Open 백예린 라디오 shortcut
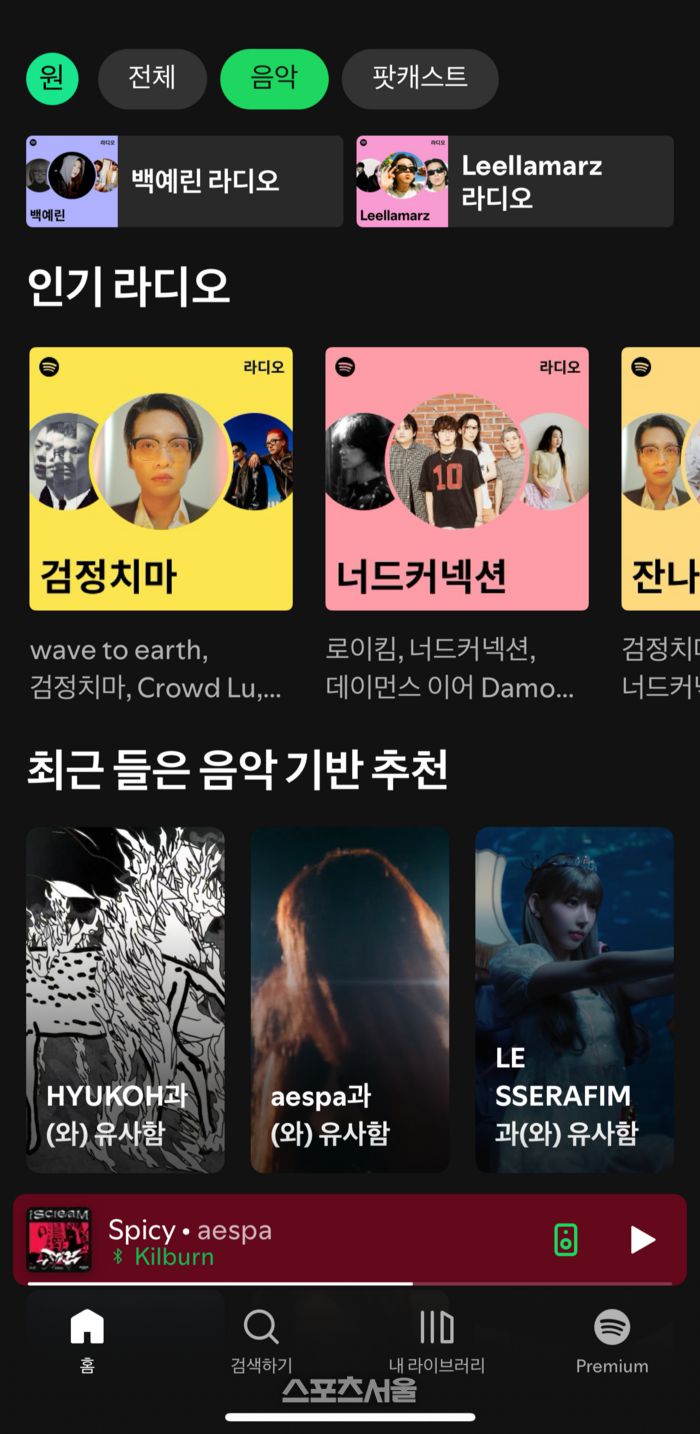The width and height of the screenshot is (700, 1434). click(184, 182)
